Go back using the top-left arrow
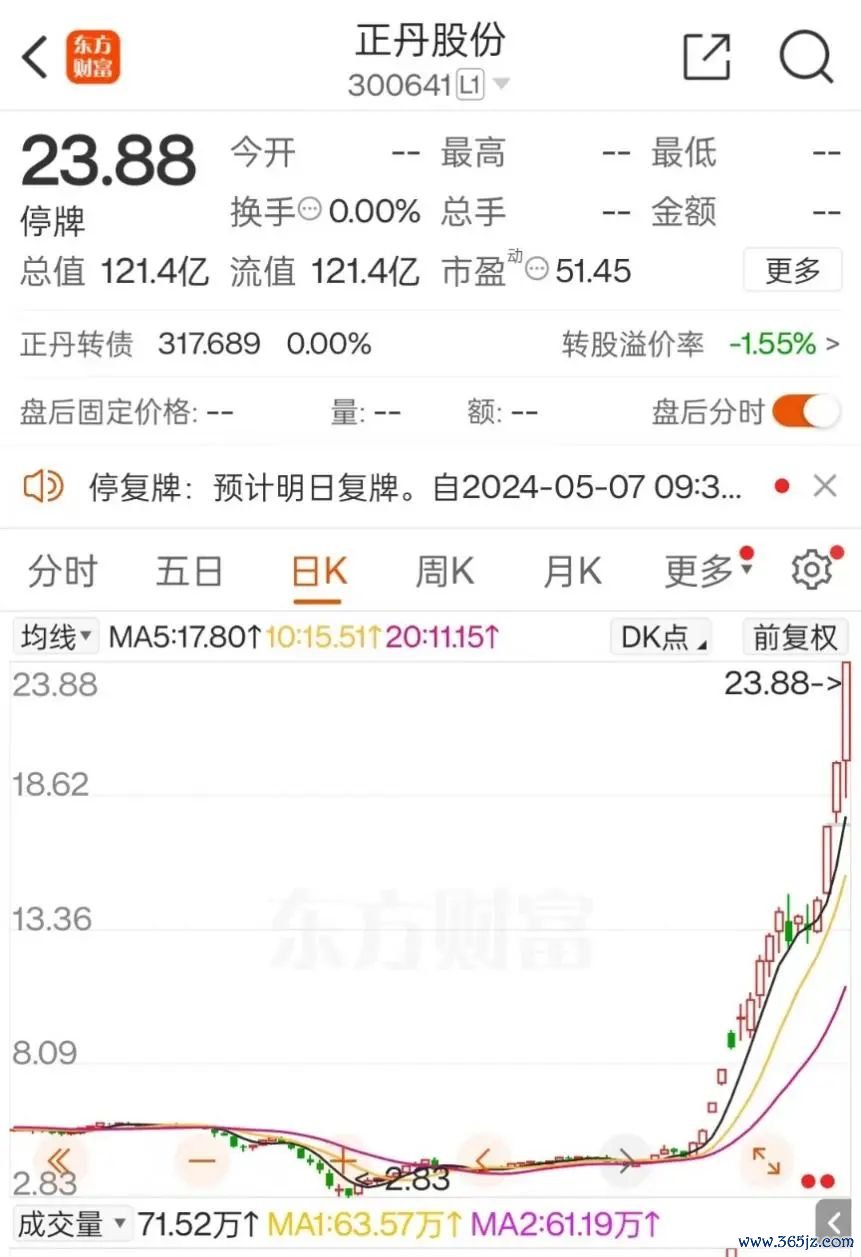 point(35,57)
